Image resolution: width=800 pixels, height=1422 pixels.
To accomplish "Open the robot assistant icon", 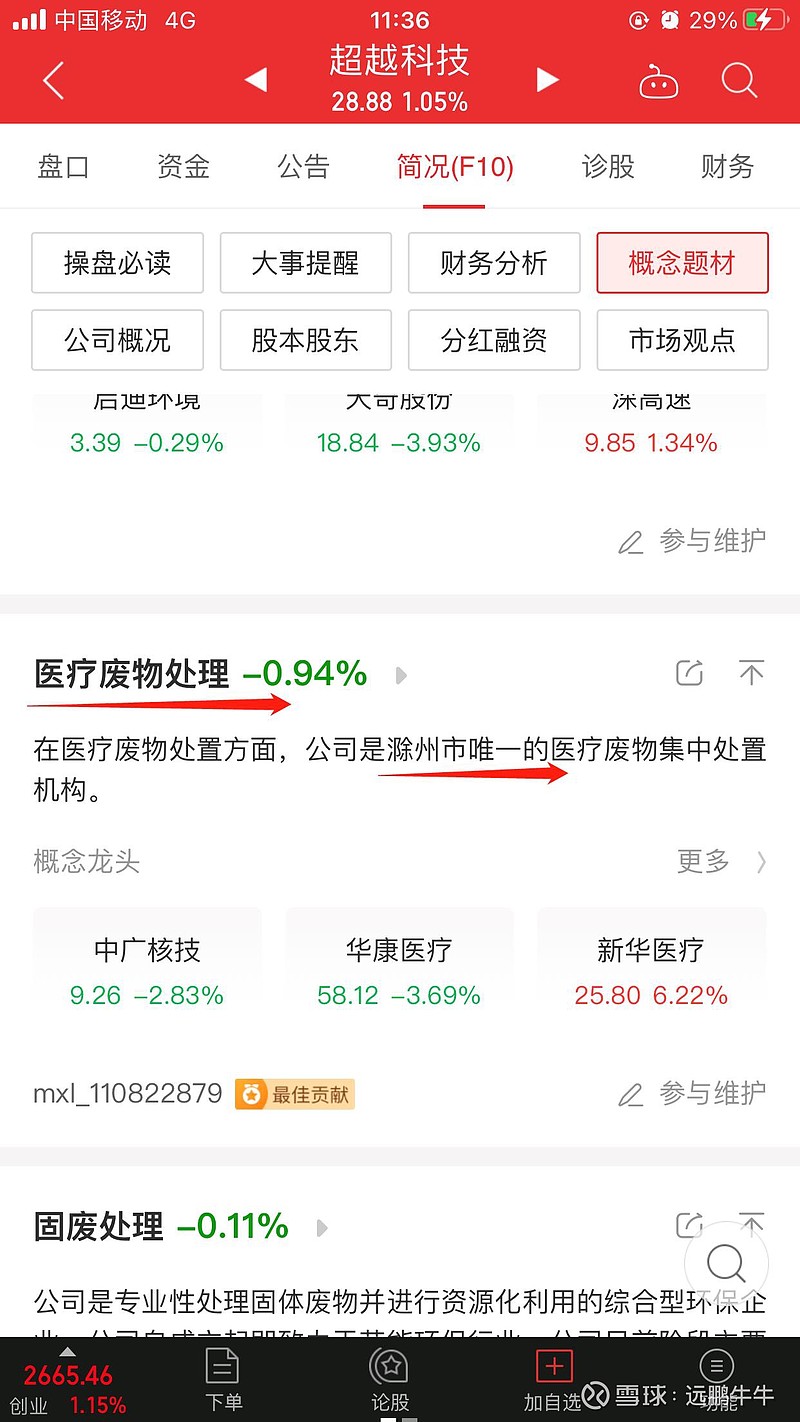I will (x=659, y=81).
